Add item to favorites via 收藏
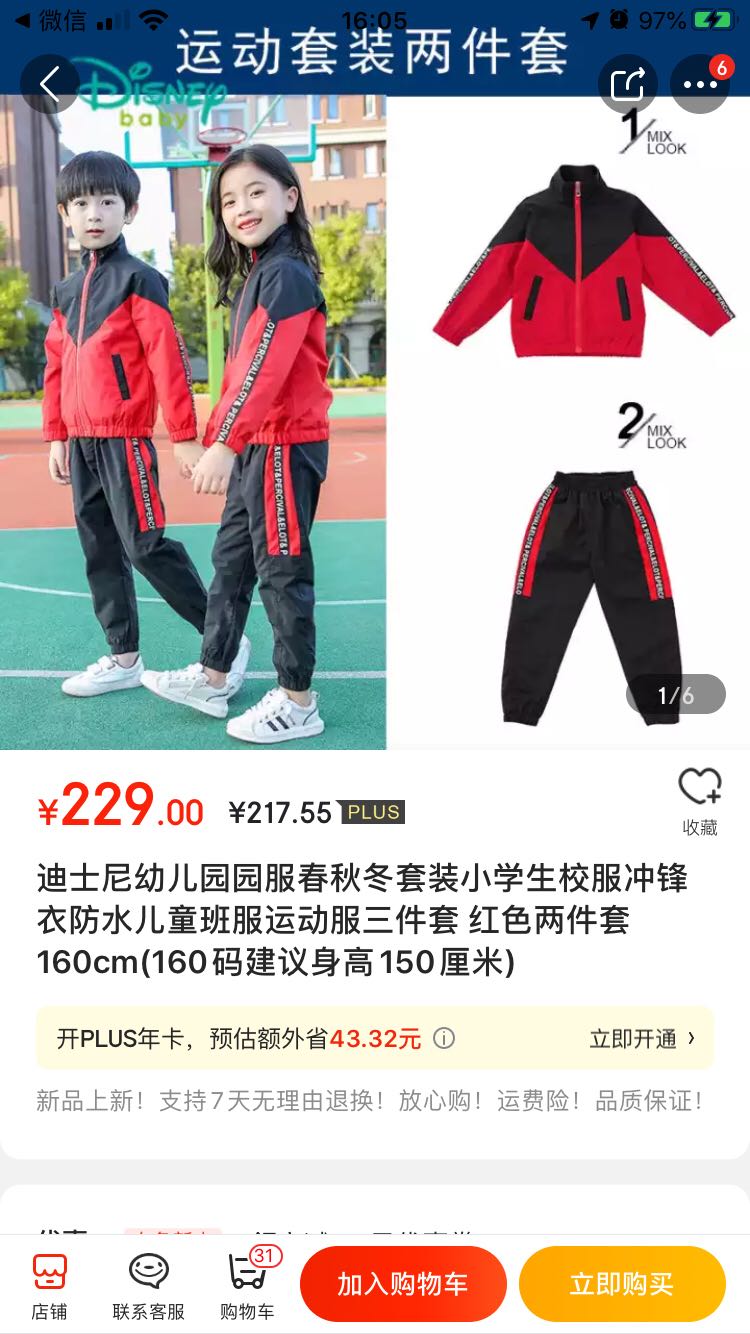The height and width of the screenshot is (1334, 750). 699,801
